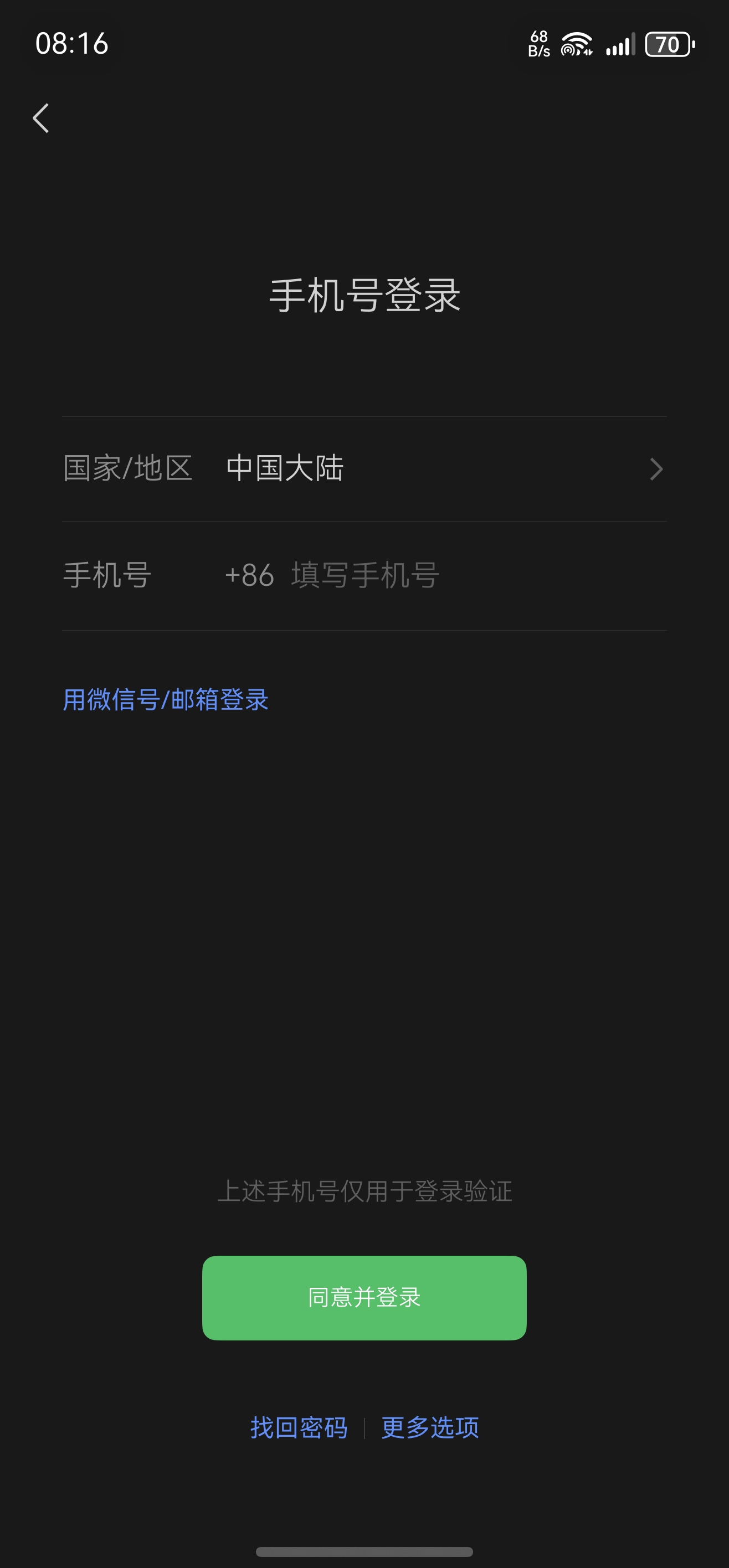The image size is (729, 1568).
Task: Open 更多选项 for more login options
Action: pos(430,1426)
